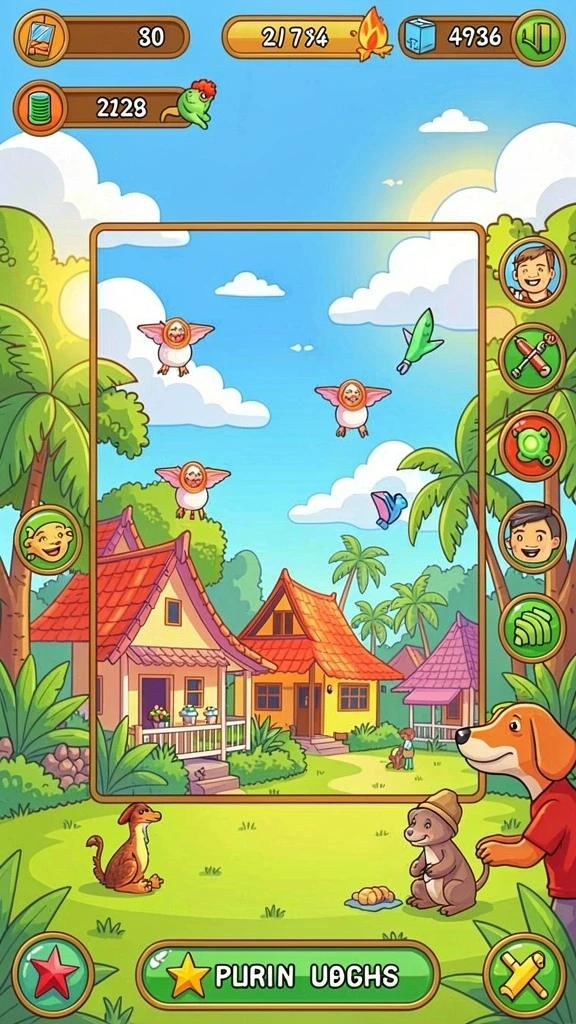Open the red star button
This screenshot has height=1024, width=576.
click(x=54, y=974)
